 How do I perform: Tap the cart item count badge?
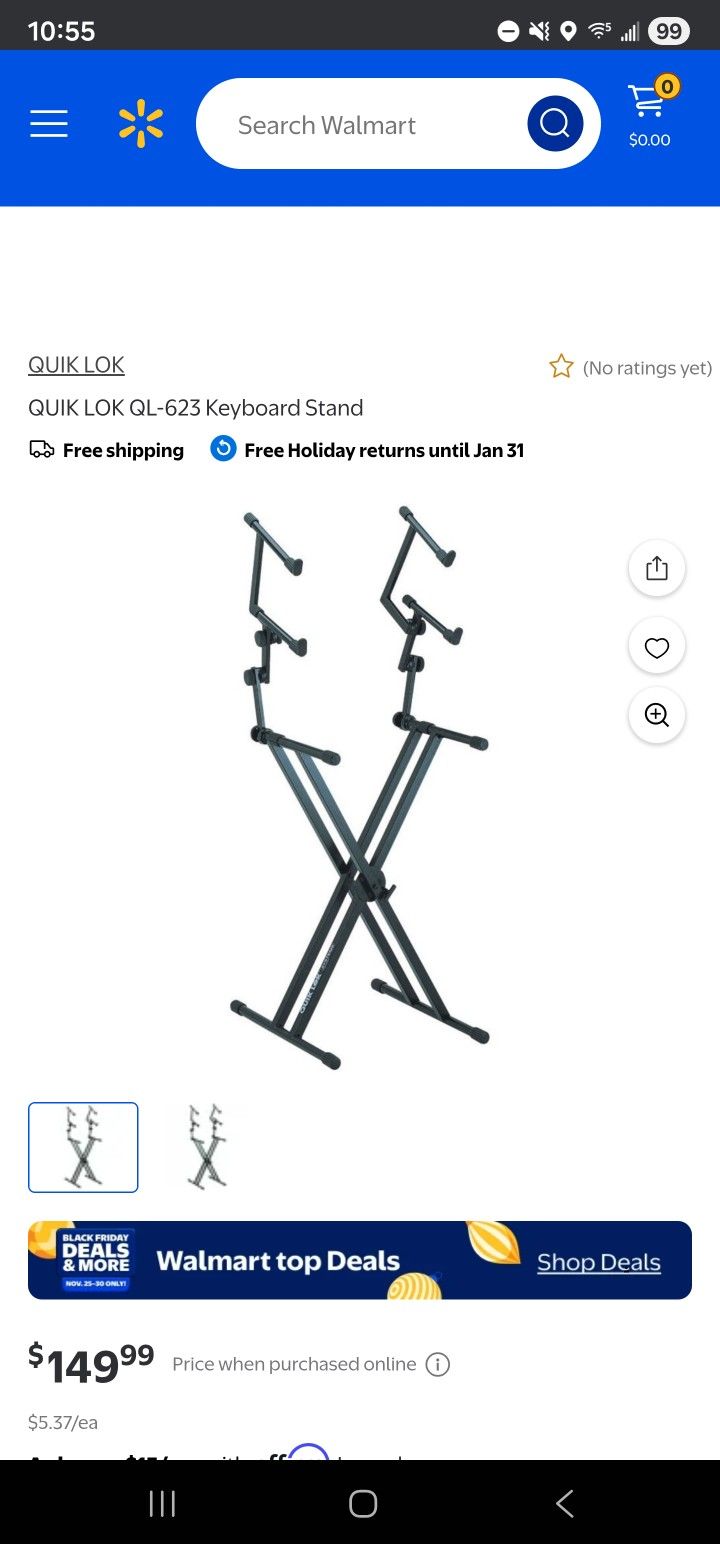tap(666, 87)
